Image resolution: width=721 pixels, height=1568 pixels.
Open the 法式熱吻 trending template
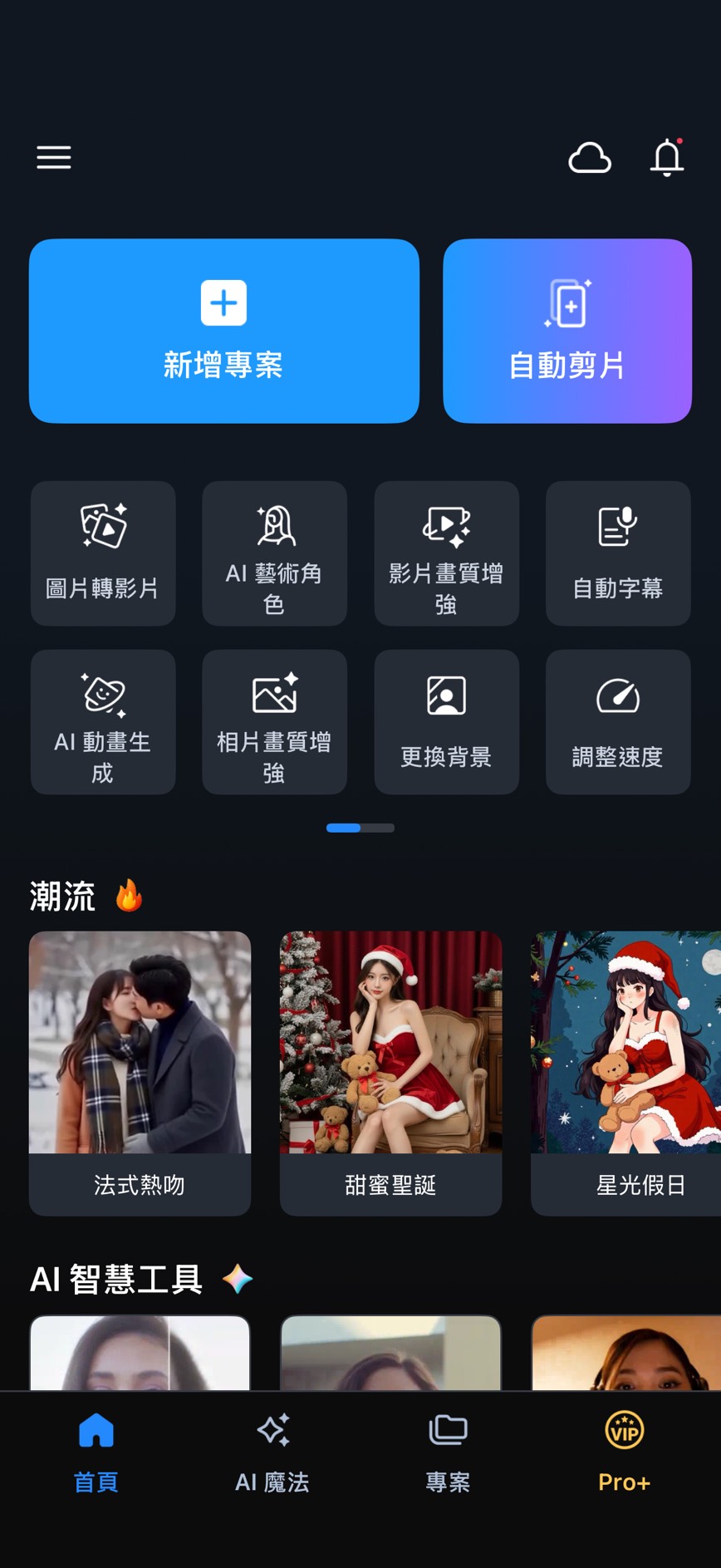(x=139, y=1072)
